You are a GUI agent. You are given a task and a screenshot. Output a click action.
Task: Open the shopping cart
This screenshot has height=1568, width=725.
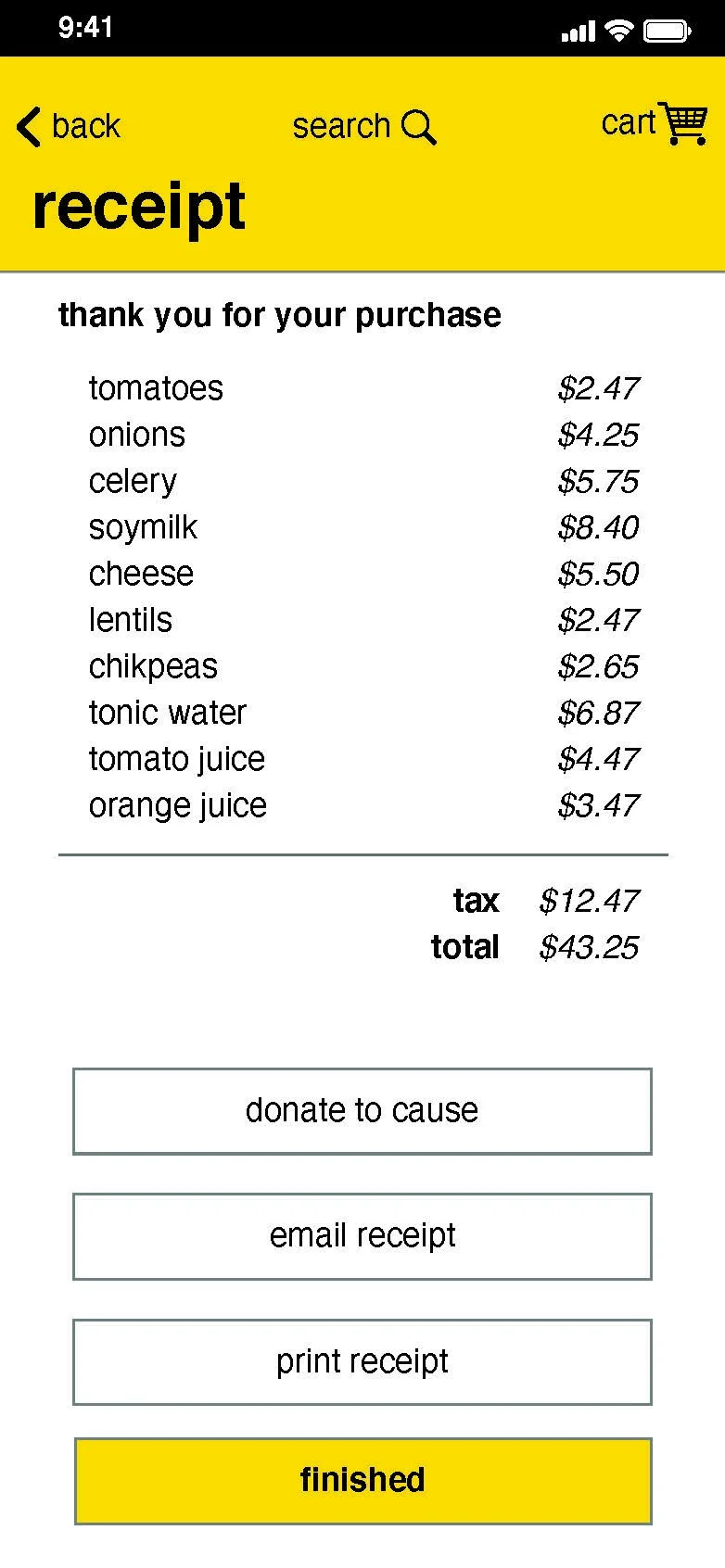(654, 123)
